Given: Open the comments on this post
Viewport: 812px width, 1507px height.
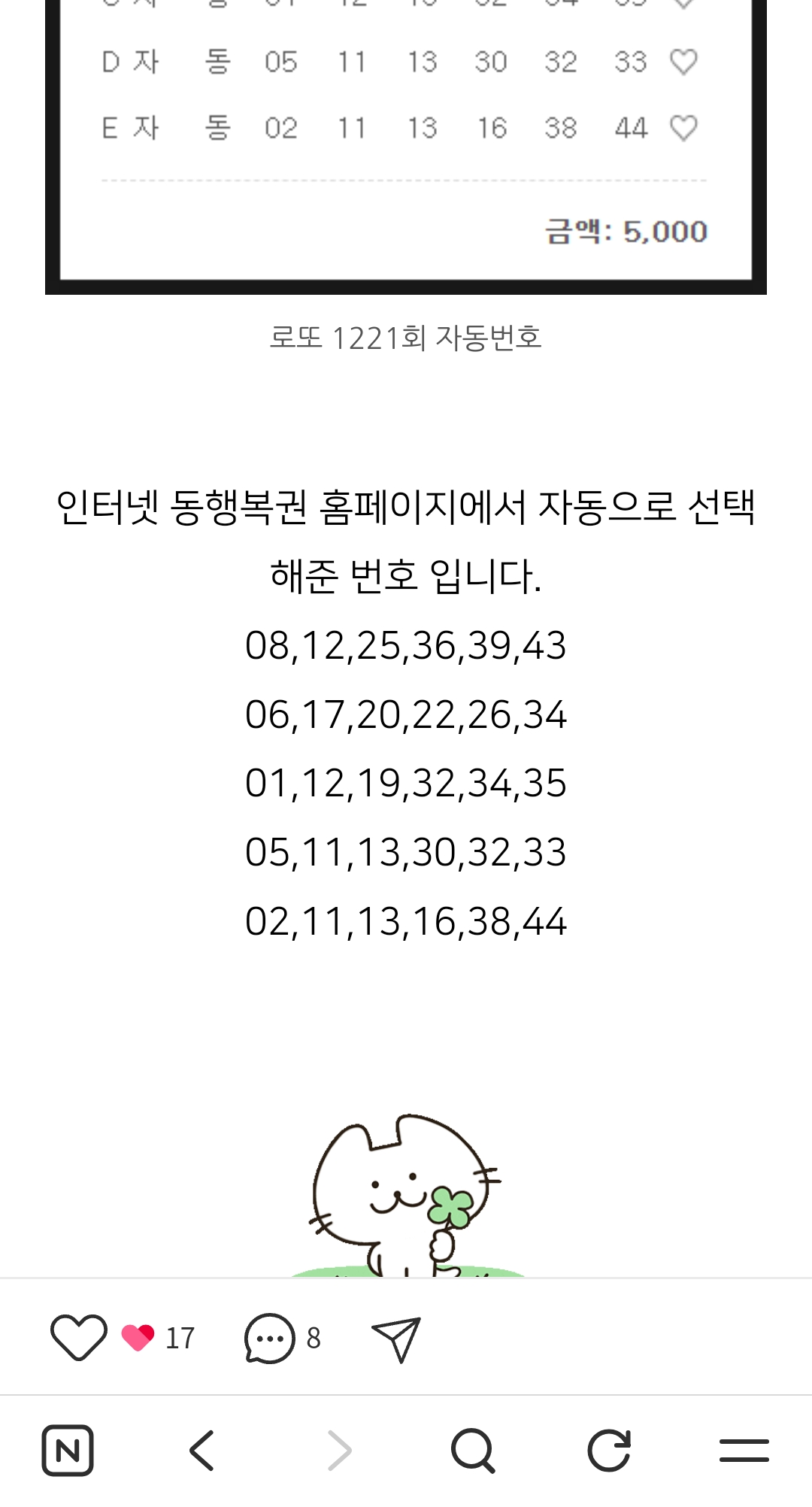Looking at the screenshot, I should (270, 1338).
